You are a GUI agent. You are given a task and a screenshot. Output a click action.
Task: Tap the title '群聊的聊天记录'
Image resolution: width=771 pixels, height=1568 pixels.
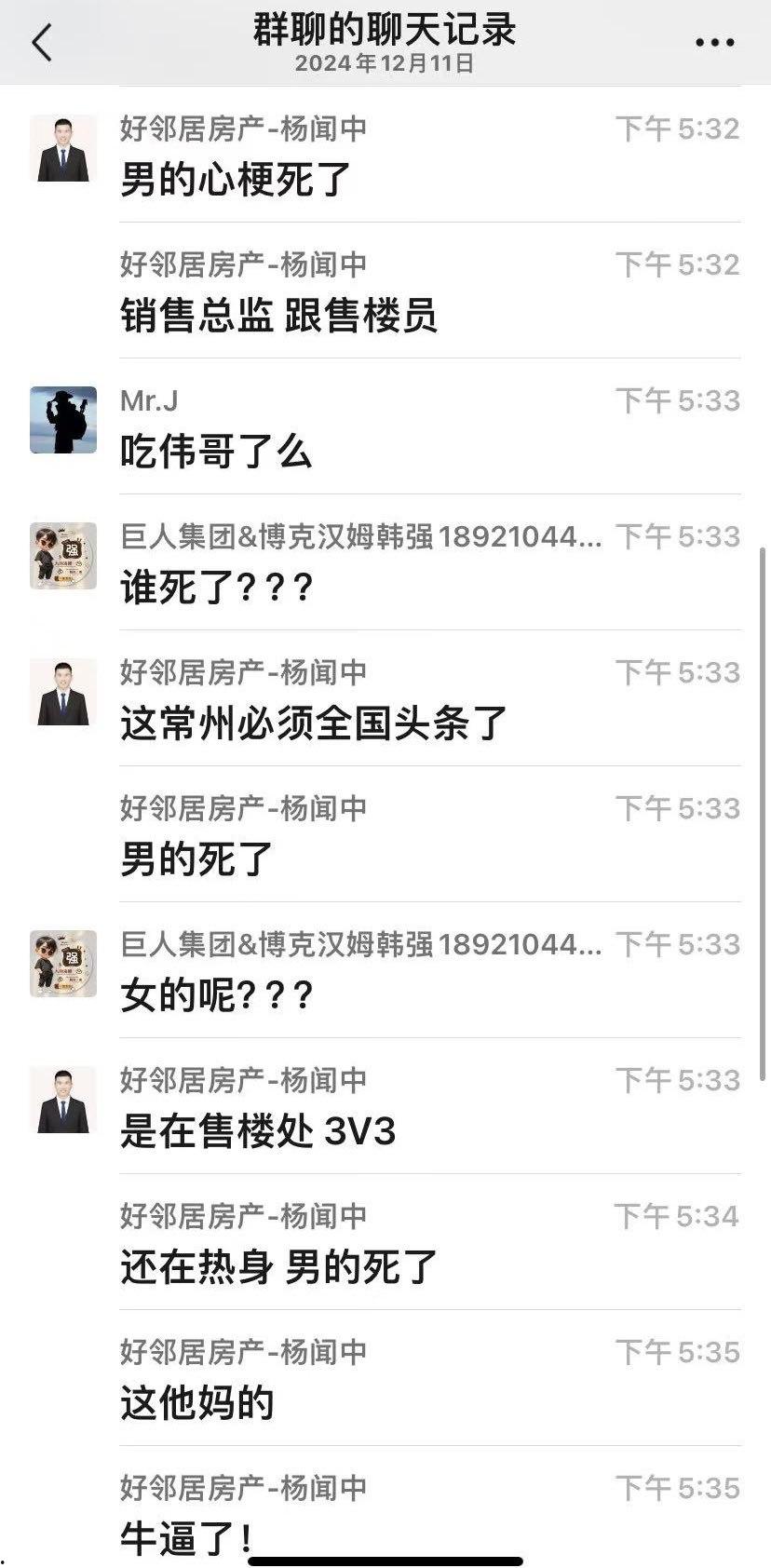(x=385, y=30)
